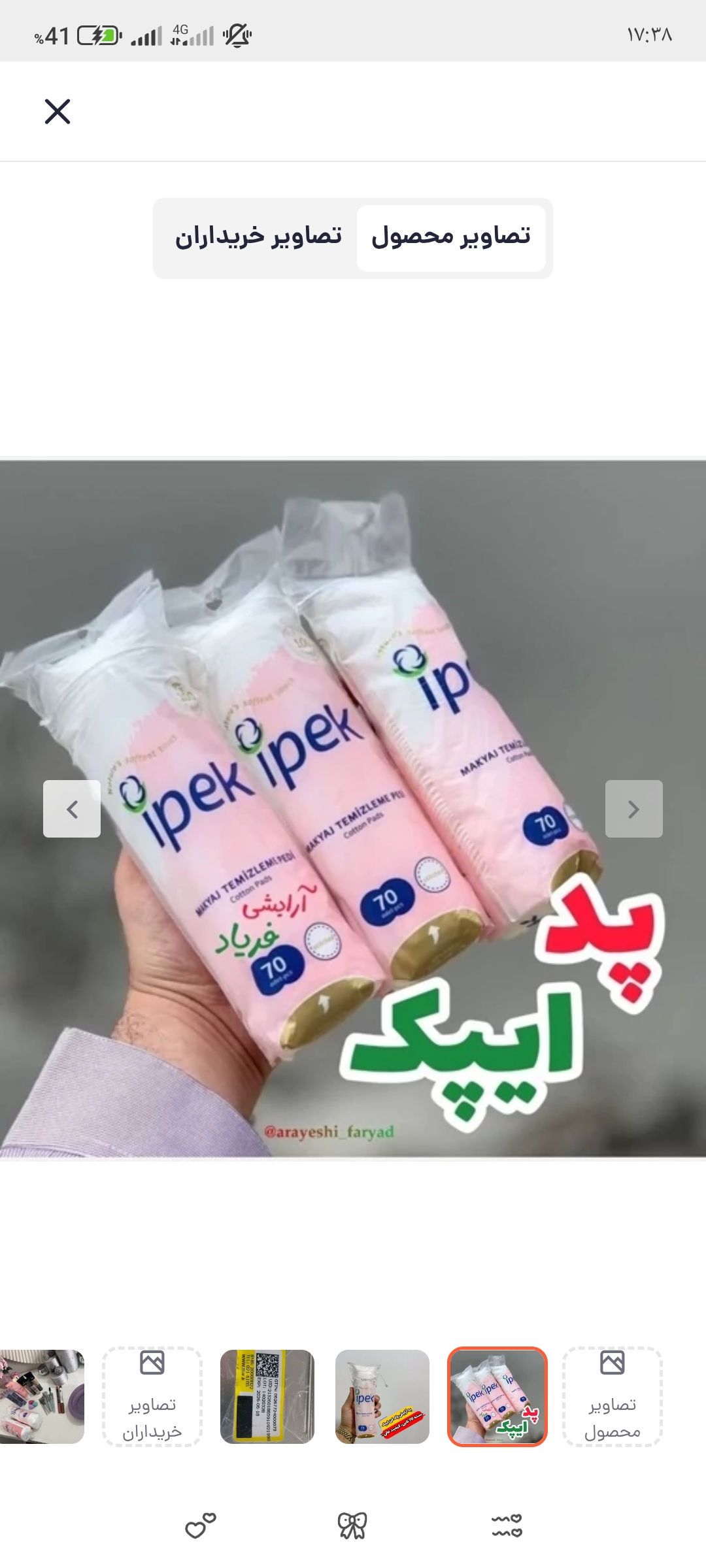Go to the previous image with the left arrow

pos(72,809)
